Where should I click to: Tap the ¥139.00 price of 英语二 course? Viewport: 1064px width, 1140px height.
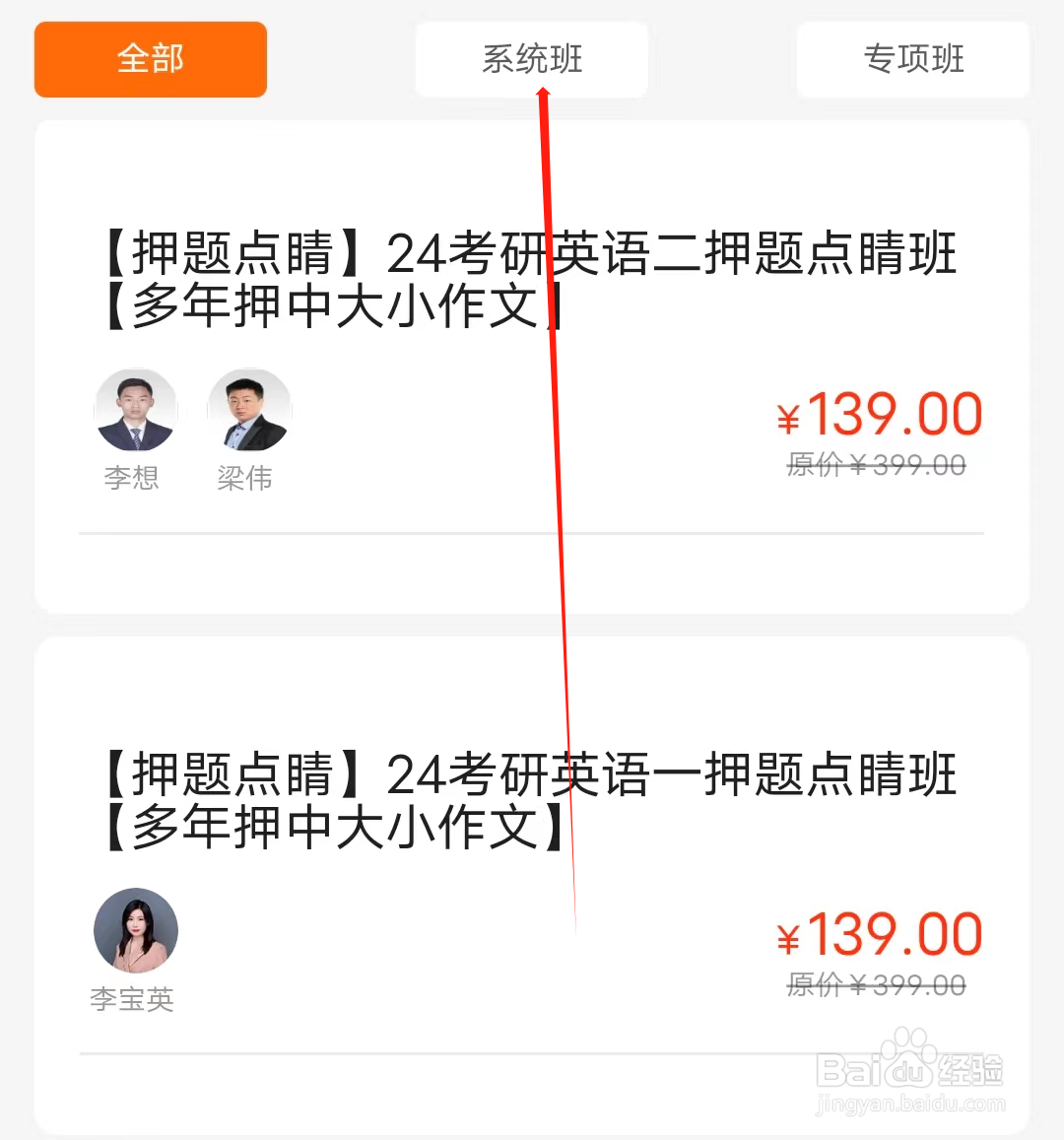(x=880, y=414)
